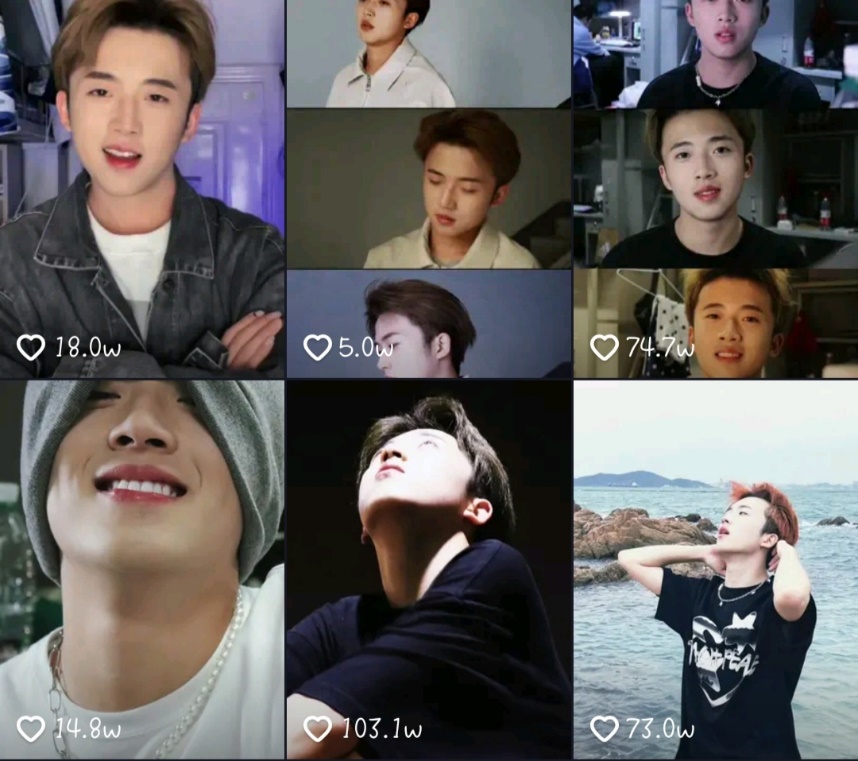
Task: Open the video tile marked 14.8w
Action: 142,570
